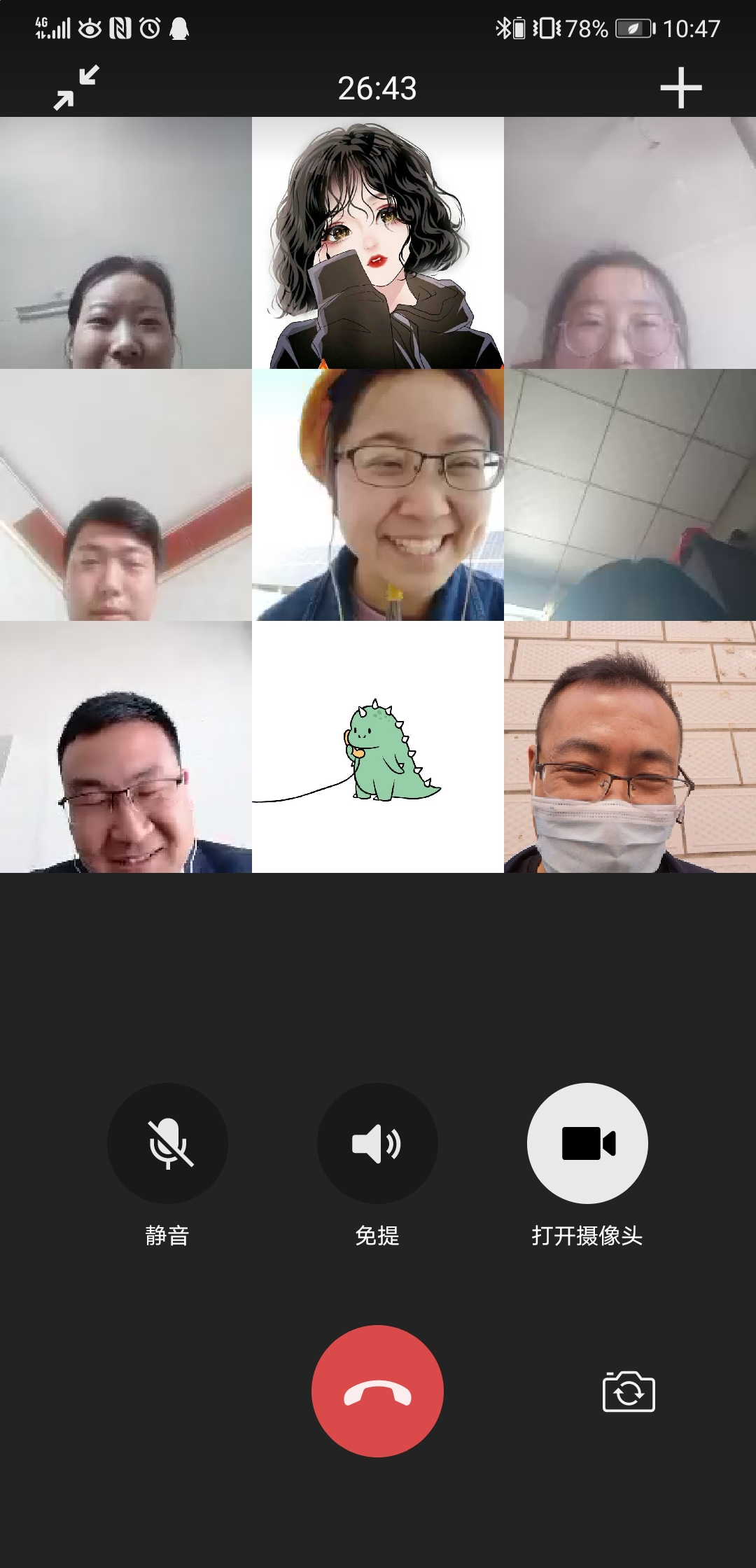Select the green dinosaur avatar tile
The height and width of the screenshot is (1568, 756).
coord(378,747)
